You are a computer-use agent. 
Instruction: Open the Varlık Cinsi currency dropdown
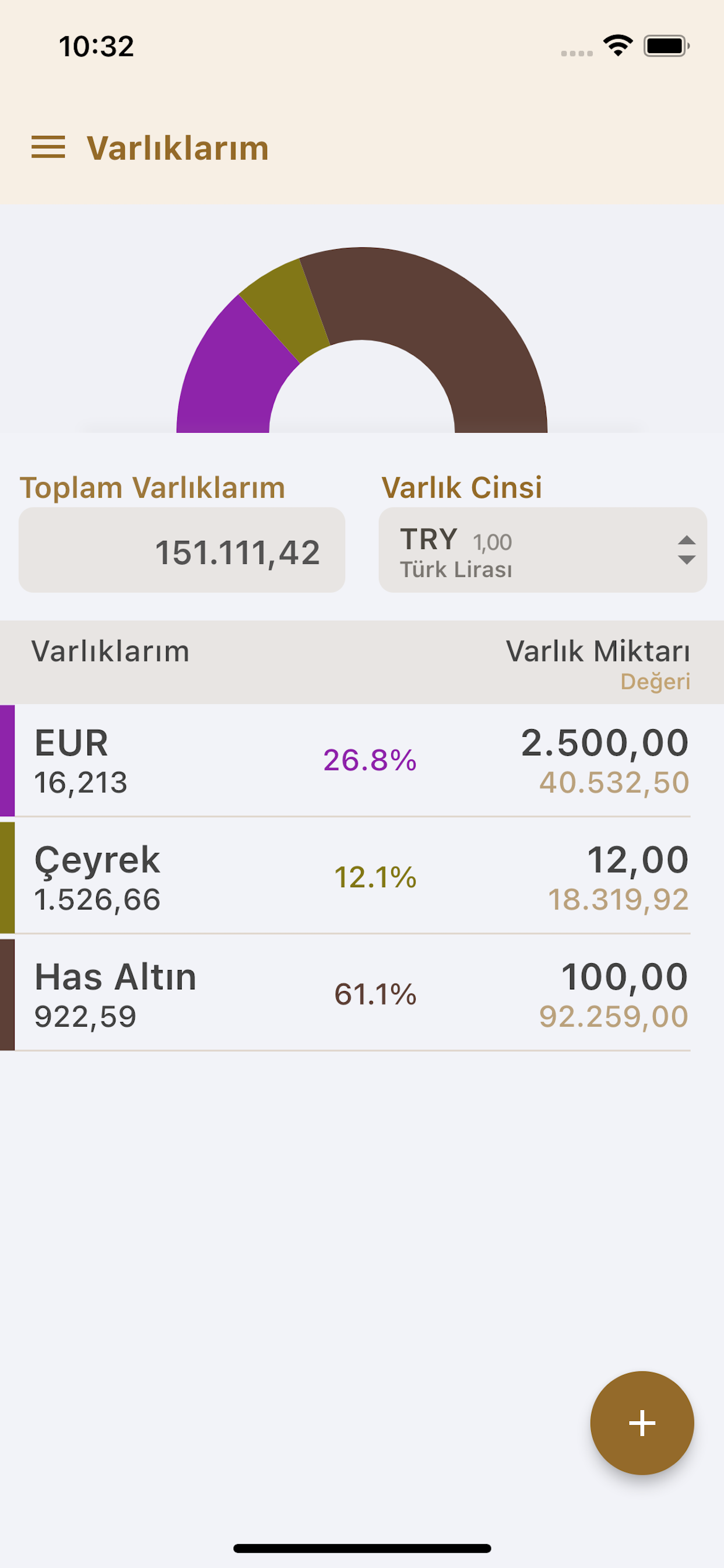(543, 549)
